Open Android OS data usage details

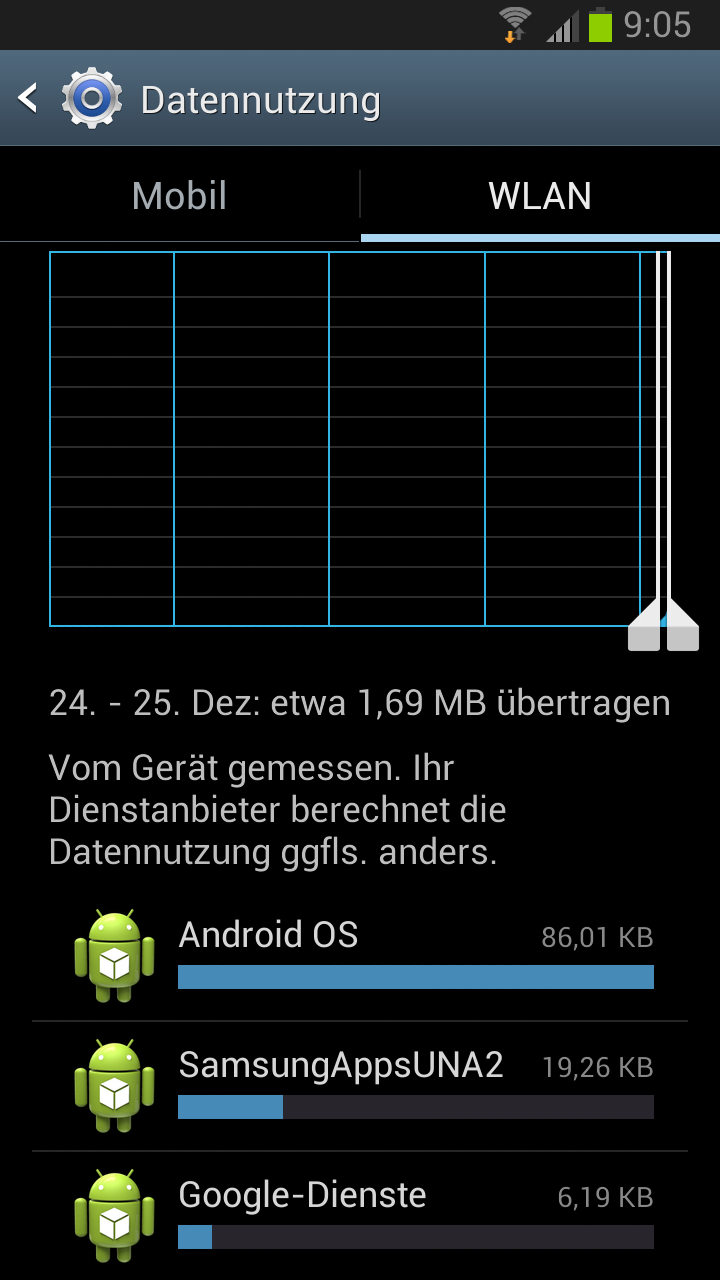[360, 956]
